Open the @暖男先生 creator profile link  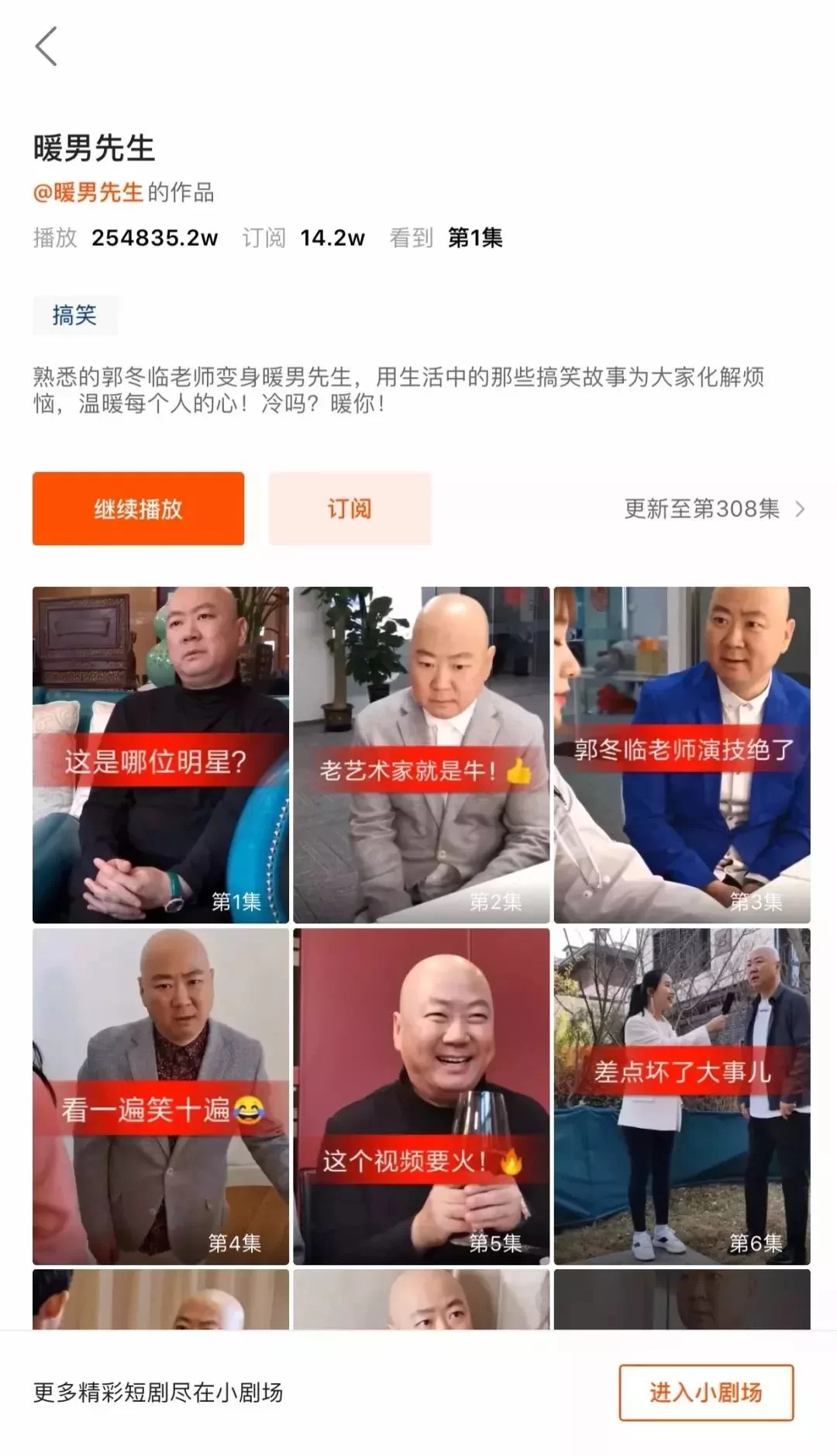[88, 195]
